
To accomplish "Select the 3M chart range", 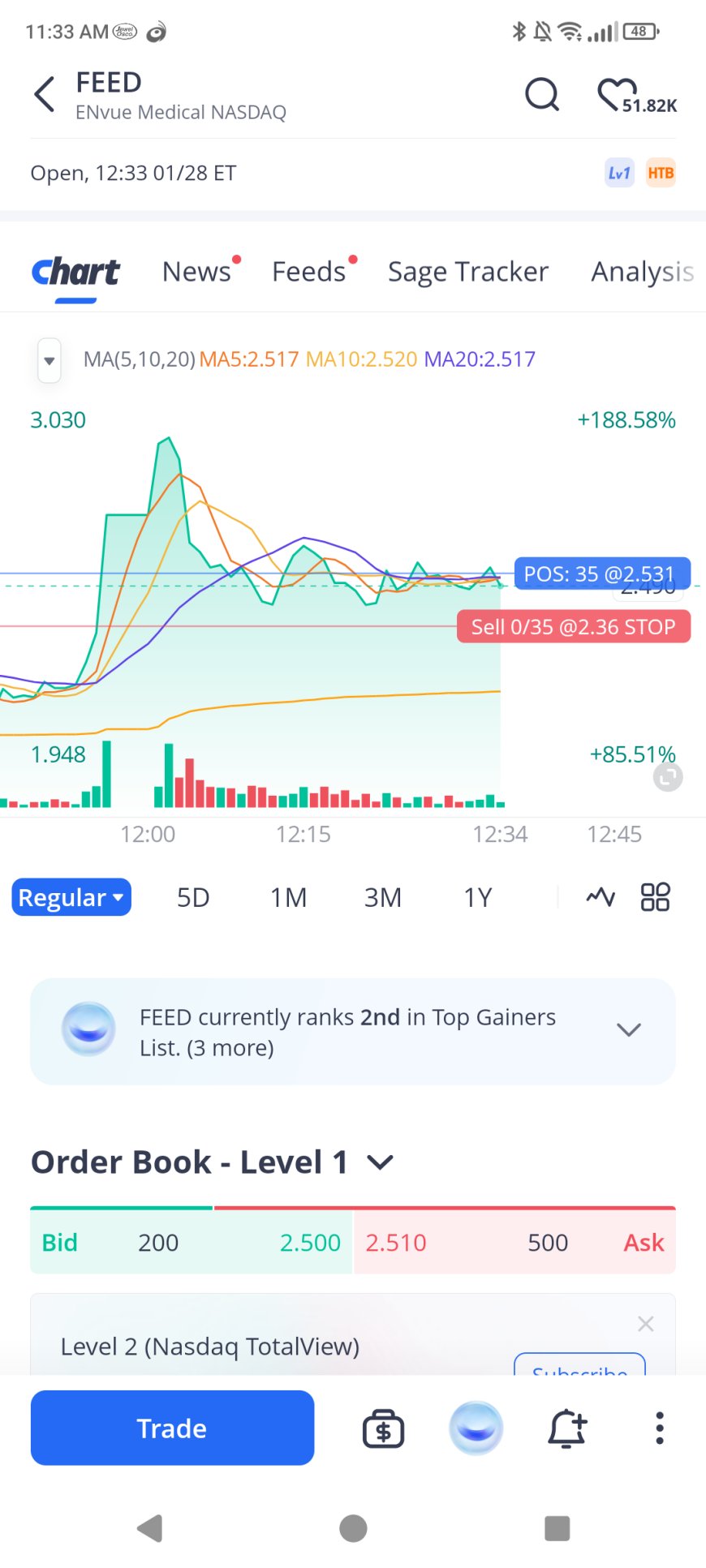I will point(382,897).
